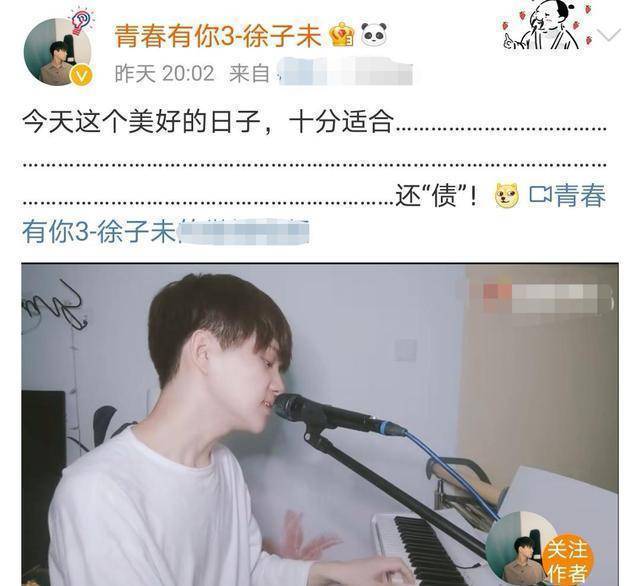Expand the post options chevron
This screenshot has width=640, height=586.
[609, 37]
